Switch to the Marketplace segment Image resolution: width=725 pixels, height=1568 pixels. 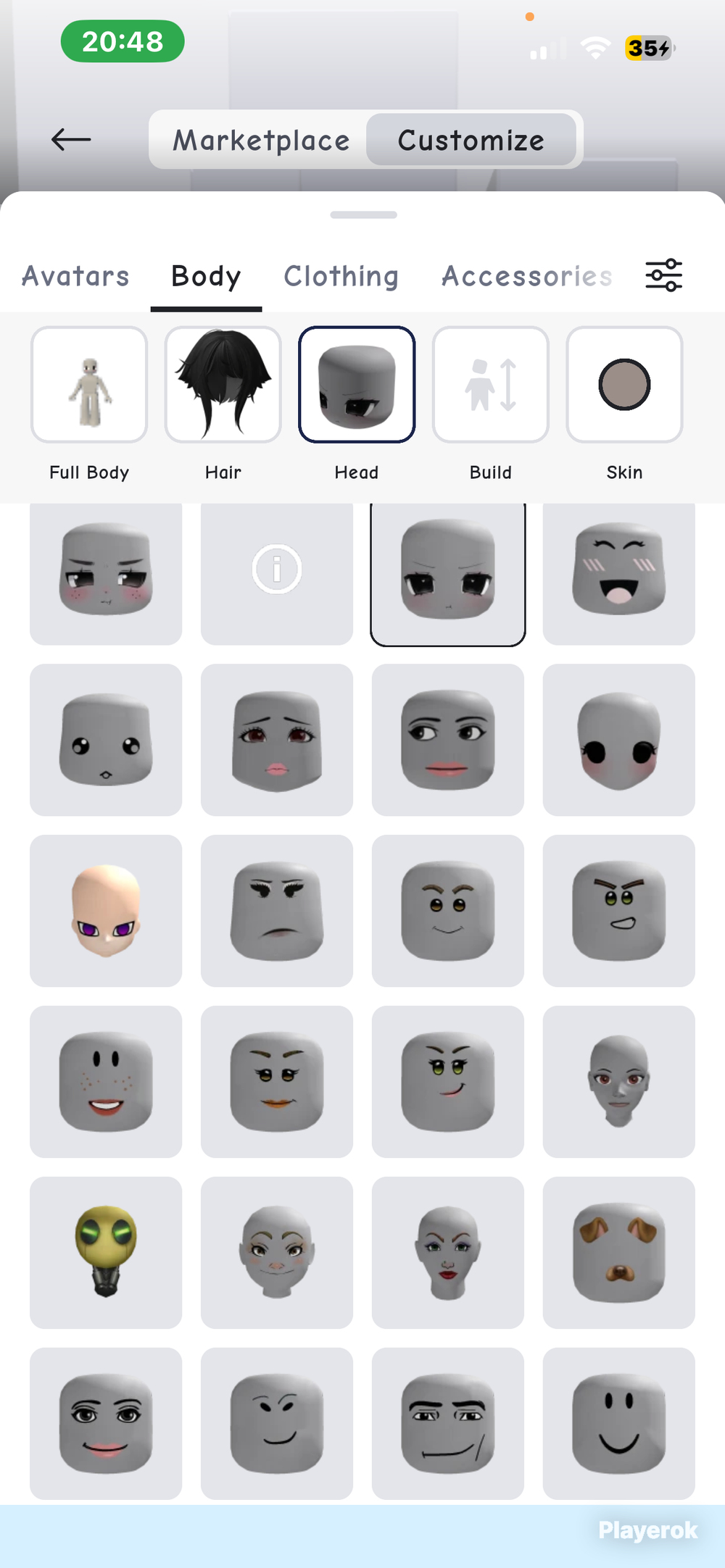(261, 140)
